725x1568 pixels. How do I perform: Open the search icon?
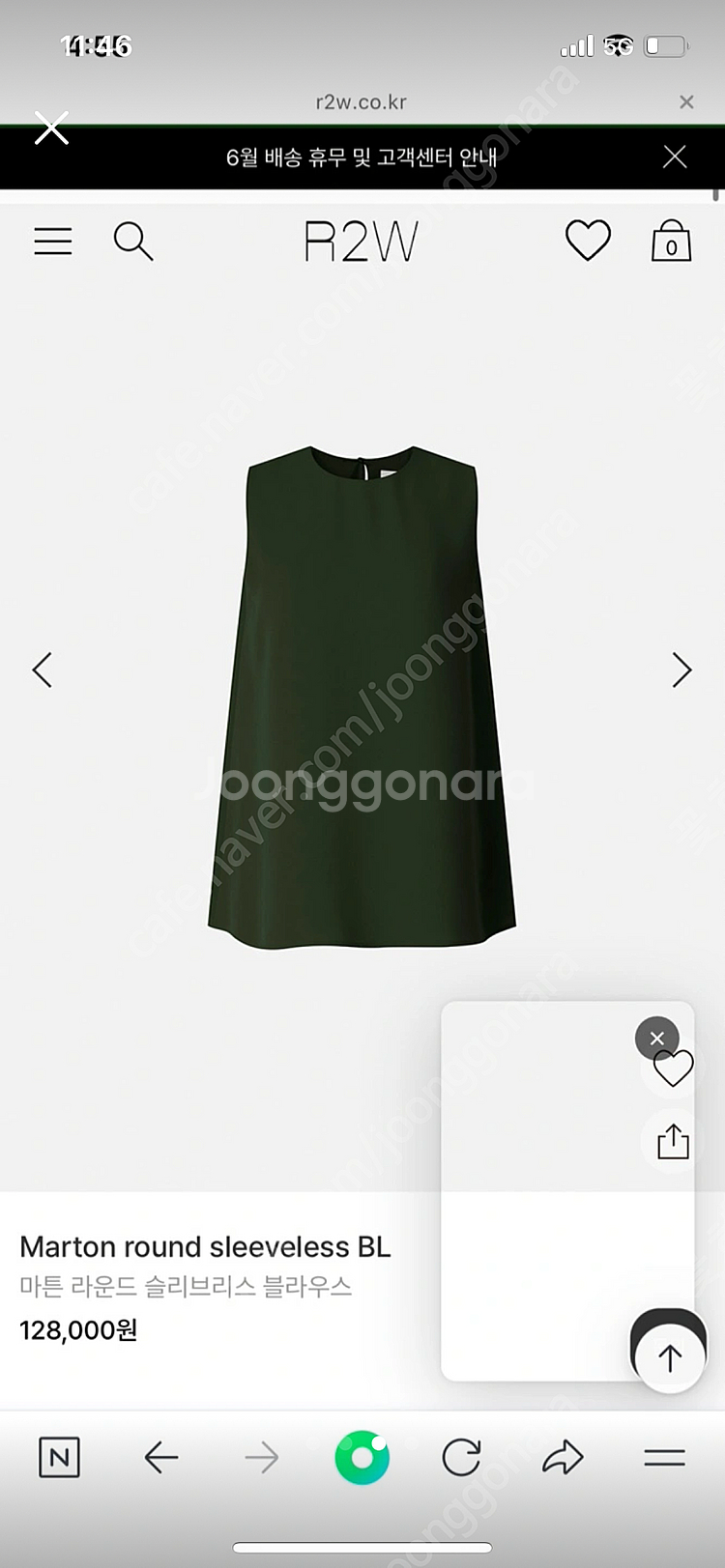(x=132, y=241)
